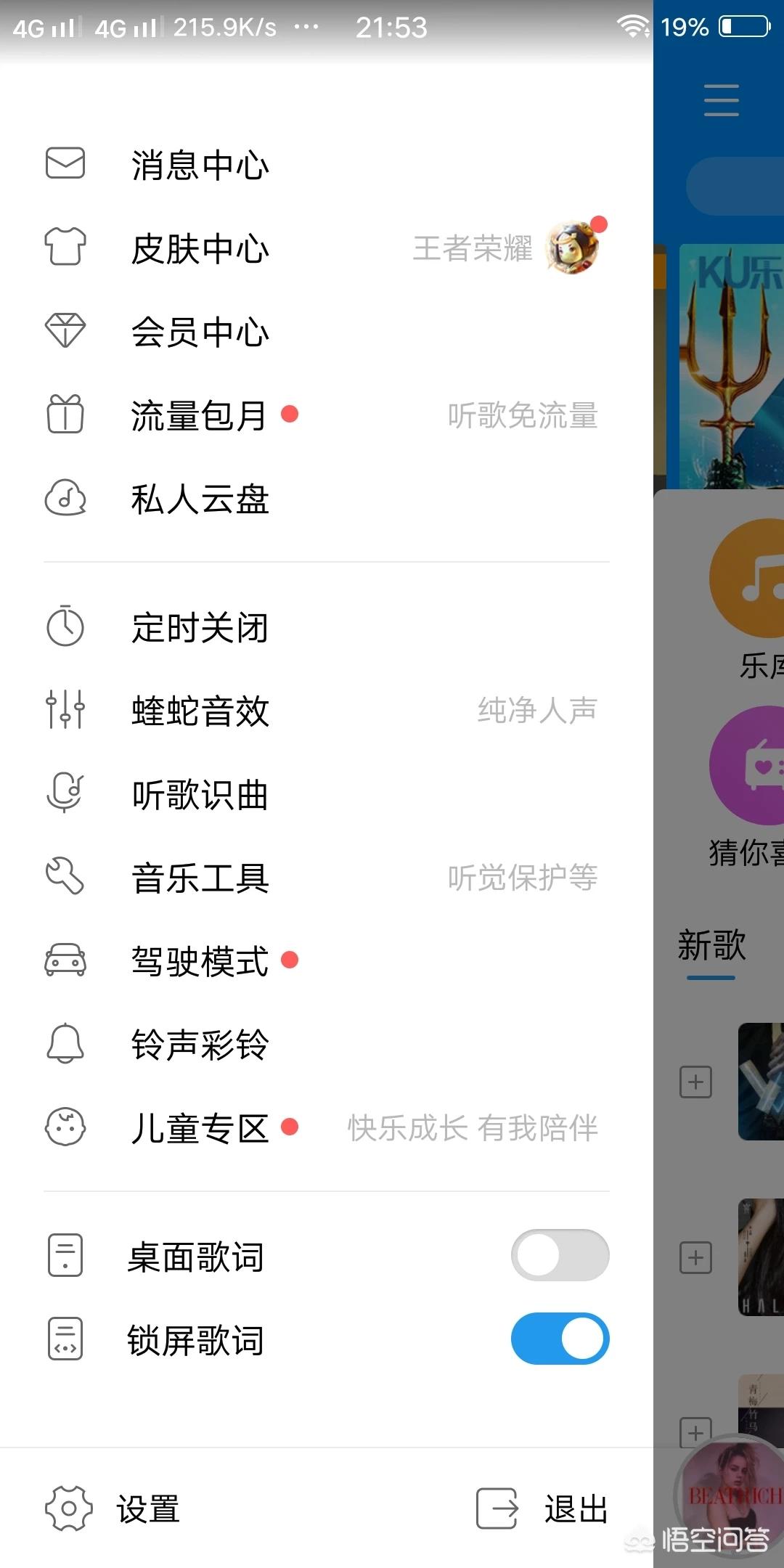Open 铃声彩铃 ringtones
784x1568 pixels.
tap(200, 1045)
